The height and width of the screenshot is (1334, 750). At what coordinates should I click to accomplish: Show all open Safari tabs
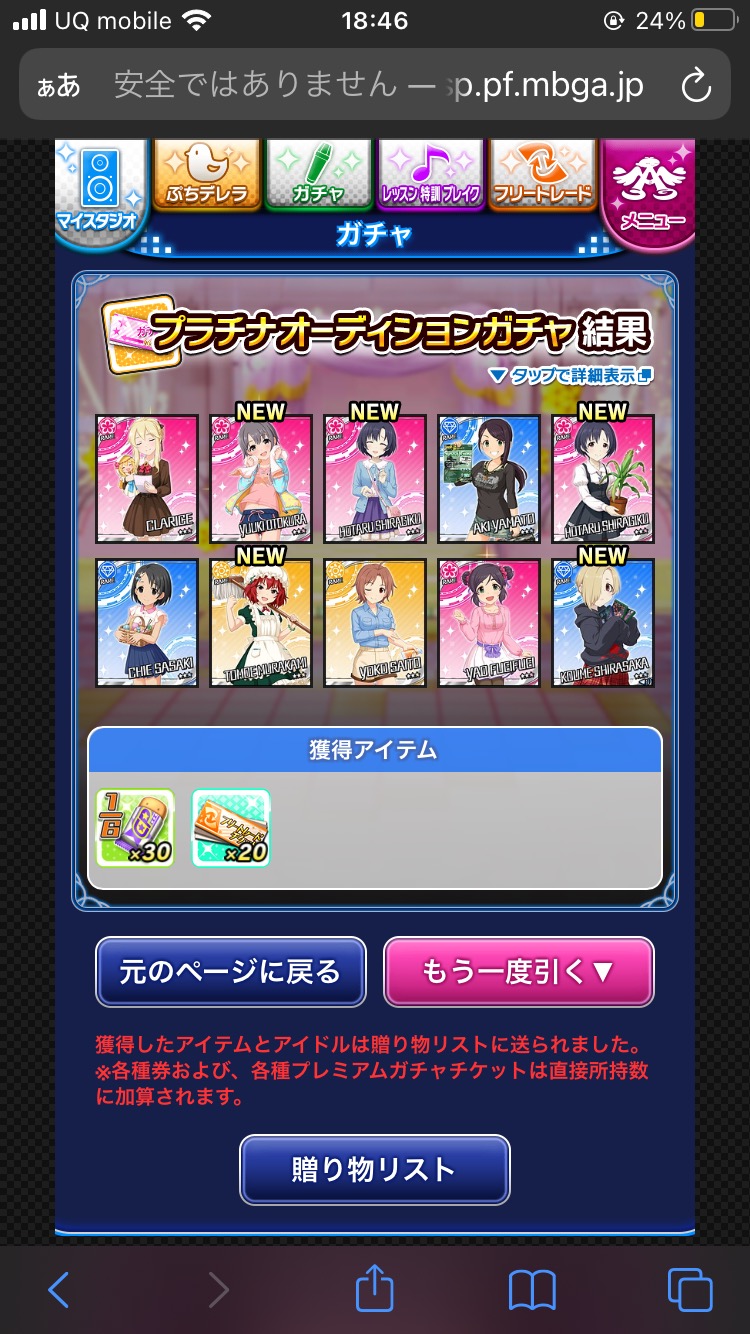coord(689,1290)
